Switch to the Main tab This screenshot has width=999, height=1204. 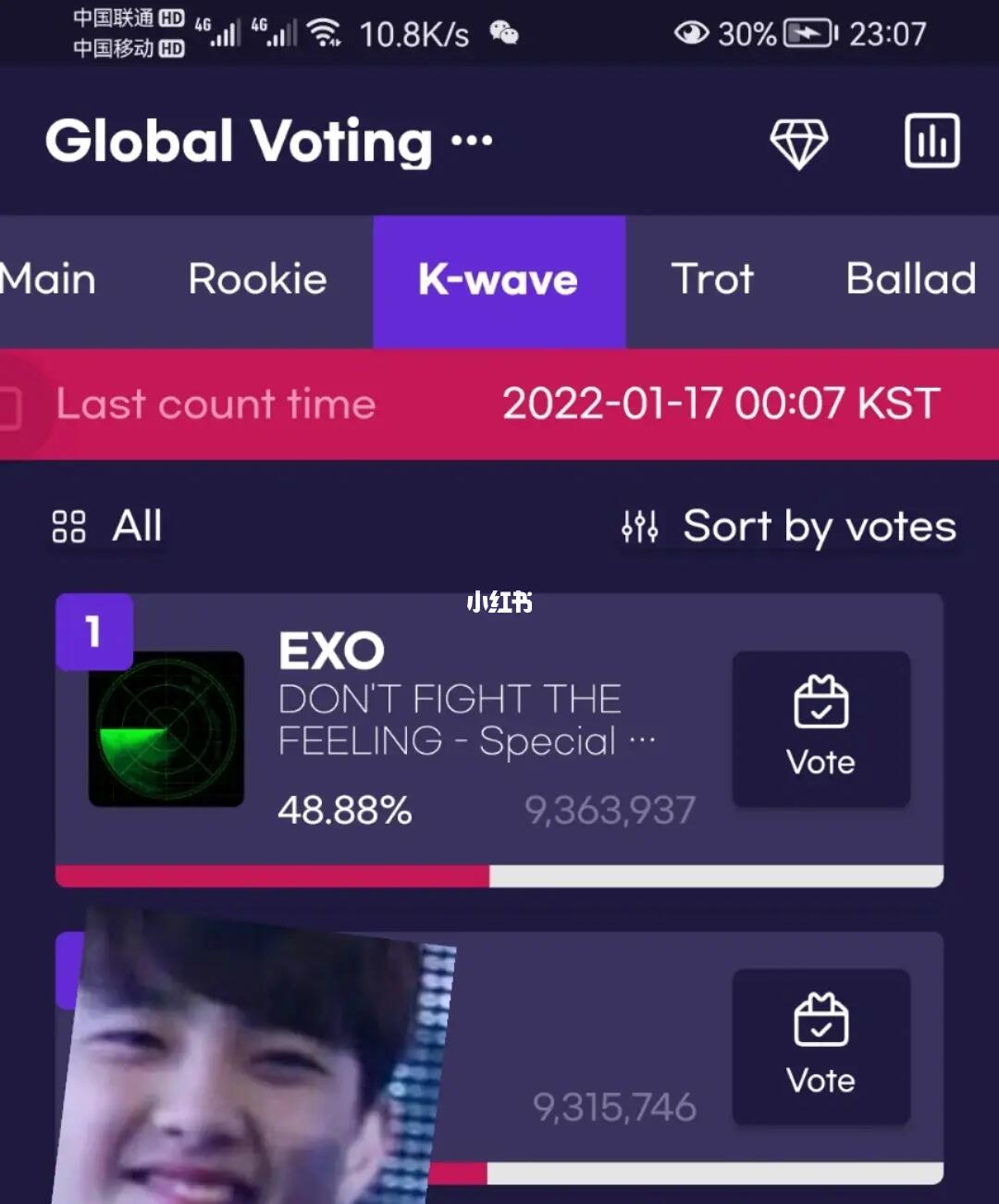point(48,279)
